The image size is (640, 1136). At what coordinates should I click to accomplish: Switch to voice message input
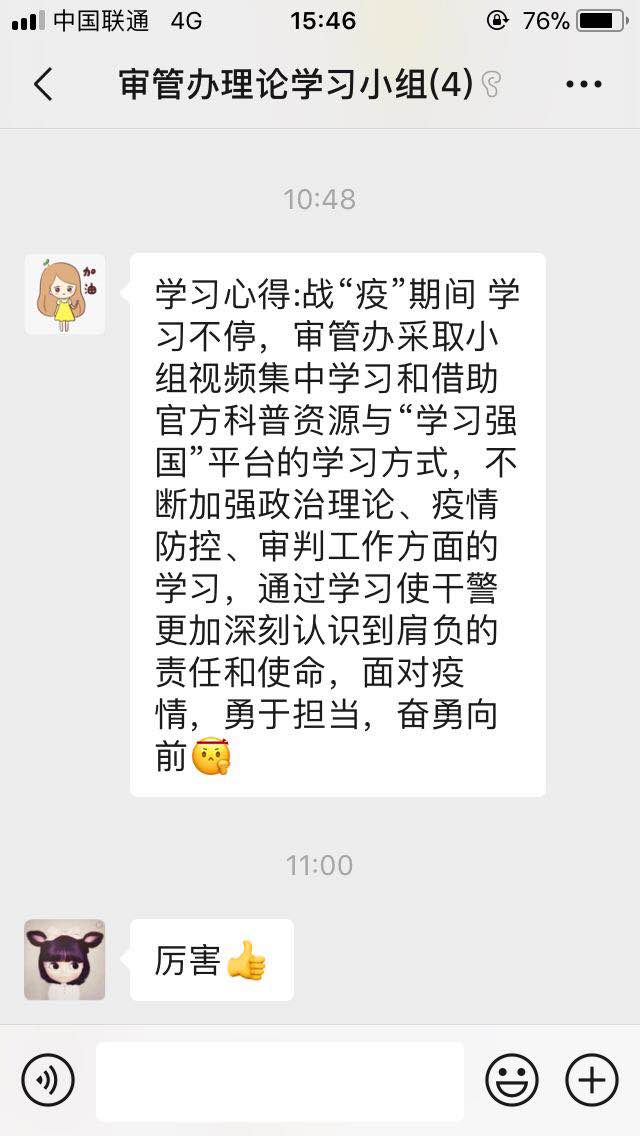[x=48, y=1080]
